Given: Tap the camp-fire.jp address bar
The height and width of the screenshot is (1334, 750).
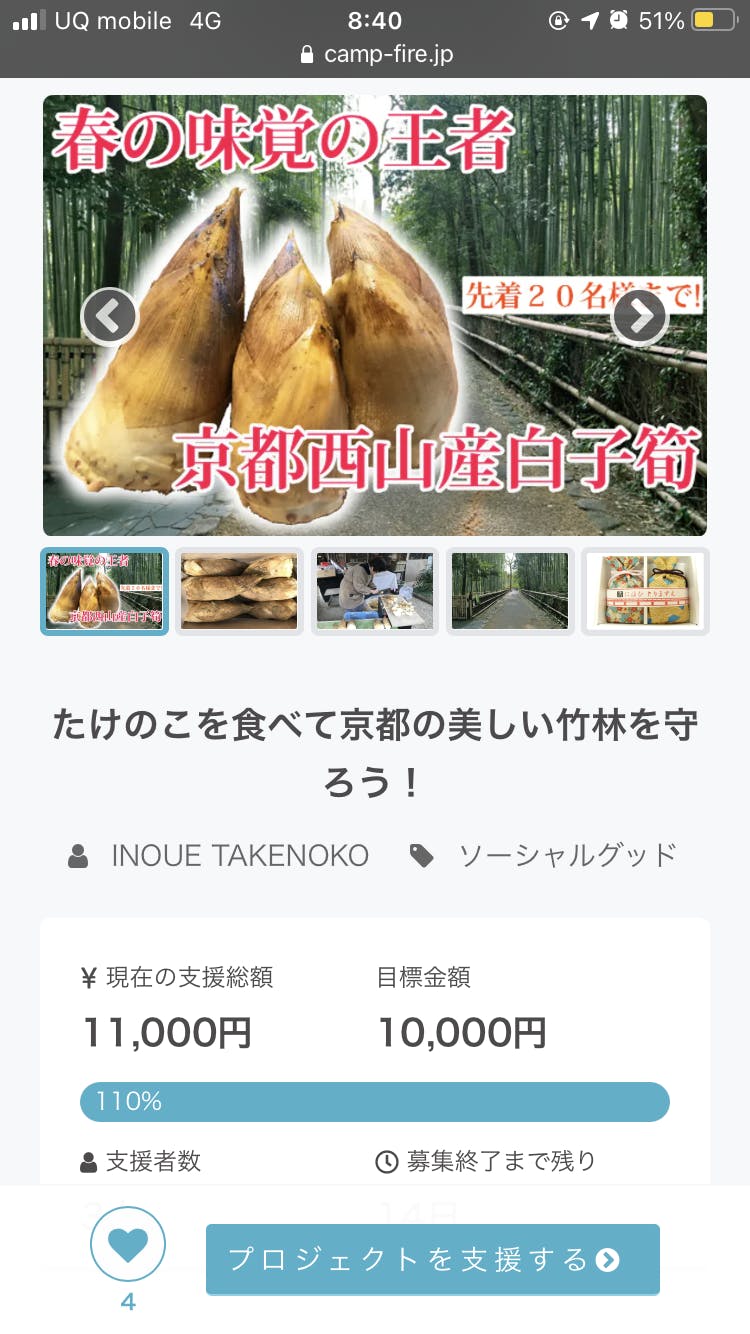Looking at the screenshot, I should pyautogui.click(x=376, y=54).
